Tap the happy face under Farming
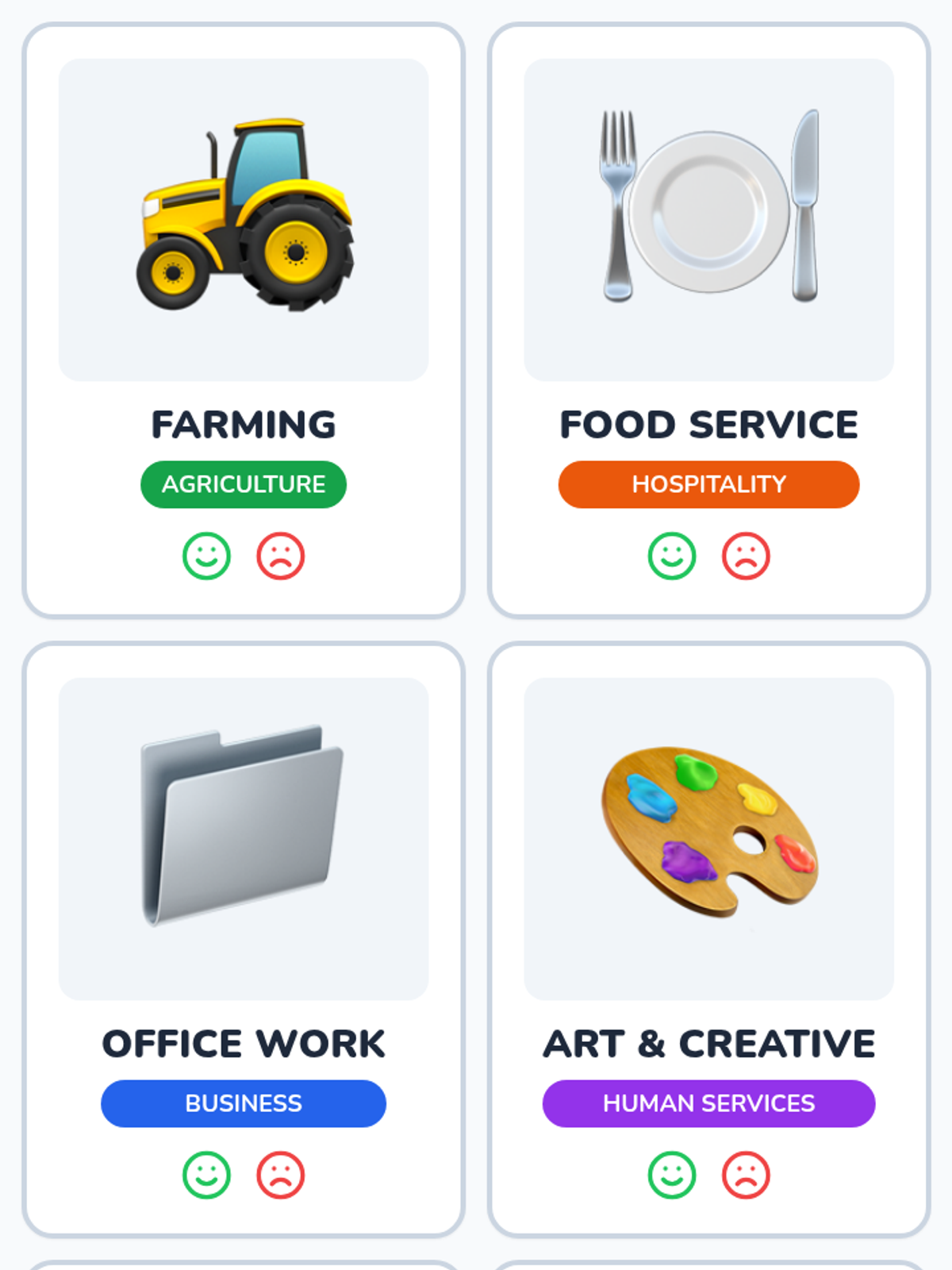Viewport: 952px width, 1270px height. [x=206, y=556]
